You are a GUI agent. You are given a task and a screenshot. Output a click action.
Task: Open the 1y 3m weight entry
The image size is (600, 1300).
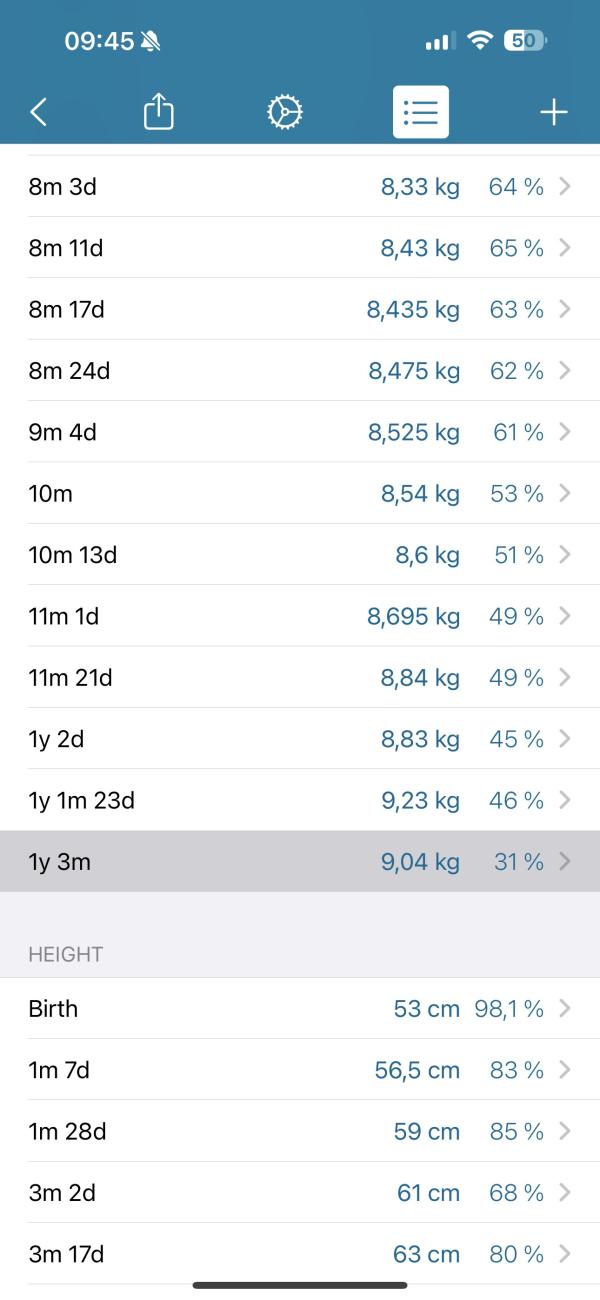click(x=300, y=861)
